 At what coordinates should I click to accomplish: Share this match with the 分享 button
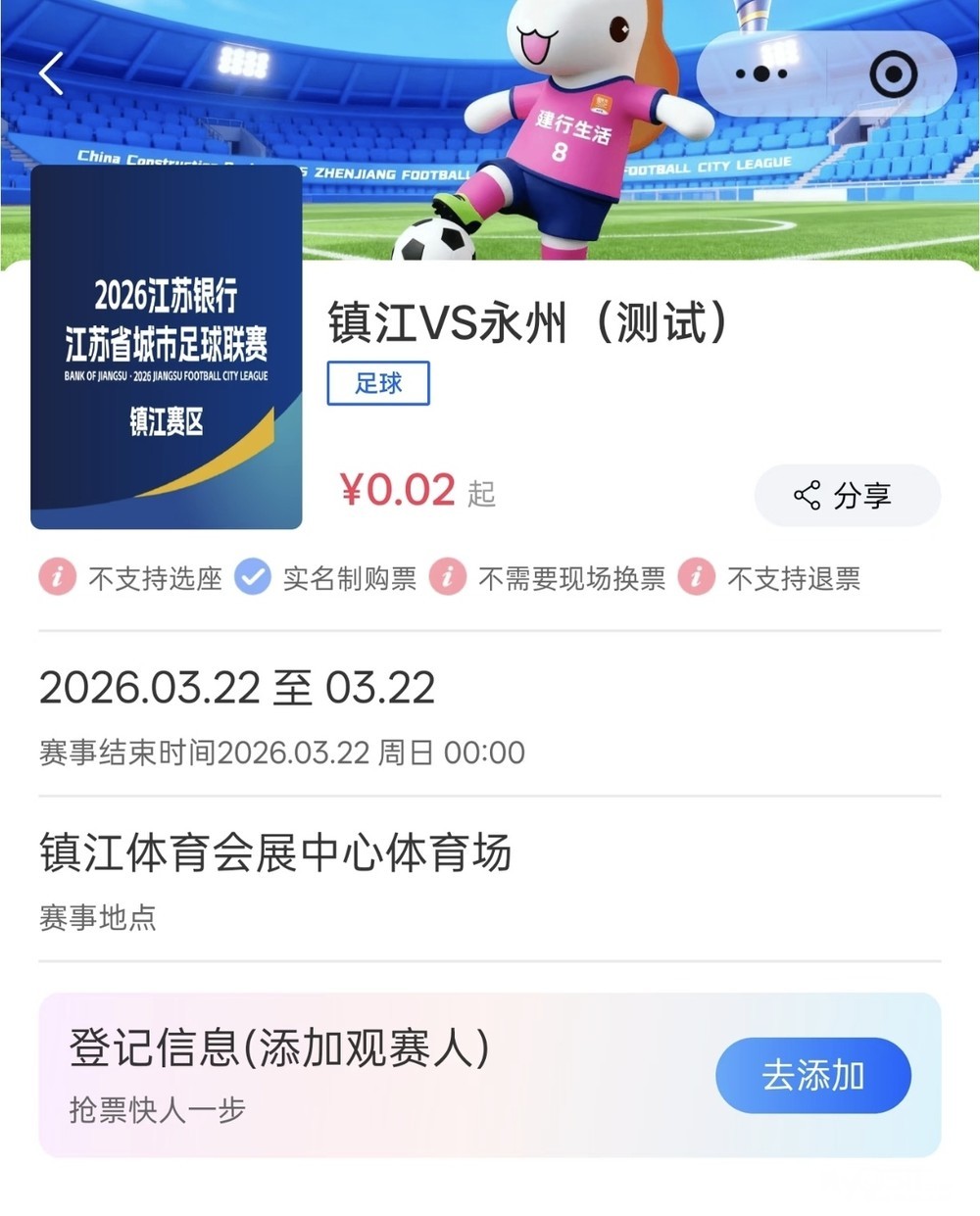click(847, 495)
